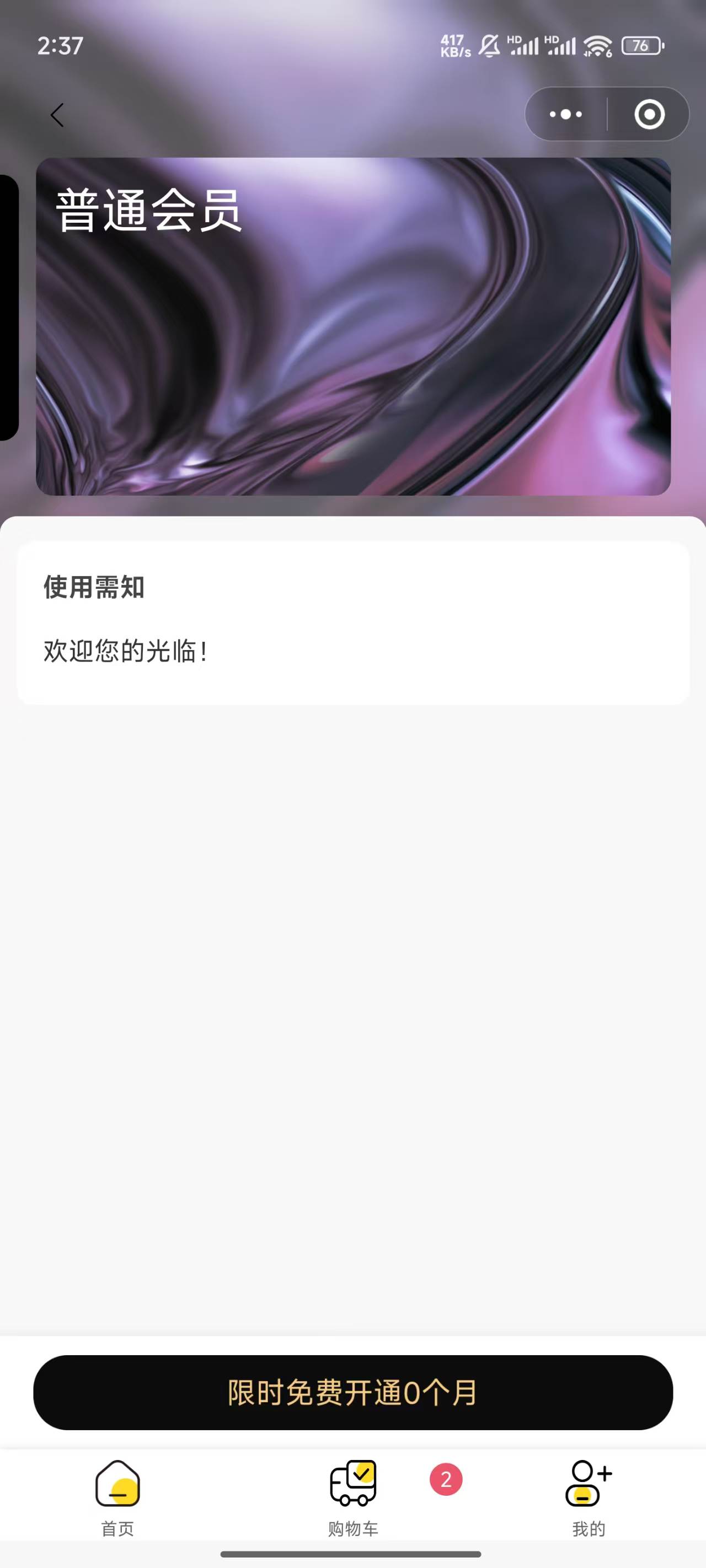Open the 普通会员 membership card
Viewport: 706px width, 1568px height.
[352, 326]
